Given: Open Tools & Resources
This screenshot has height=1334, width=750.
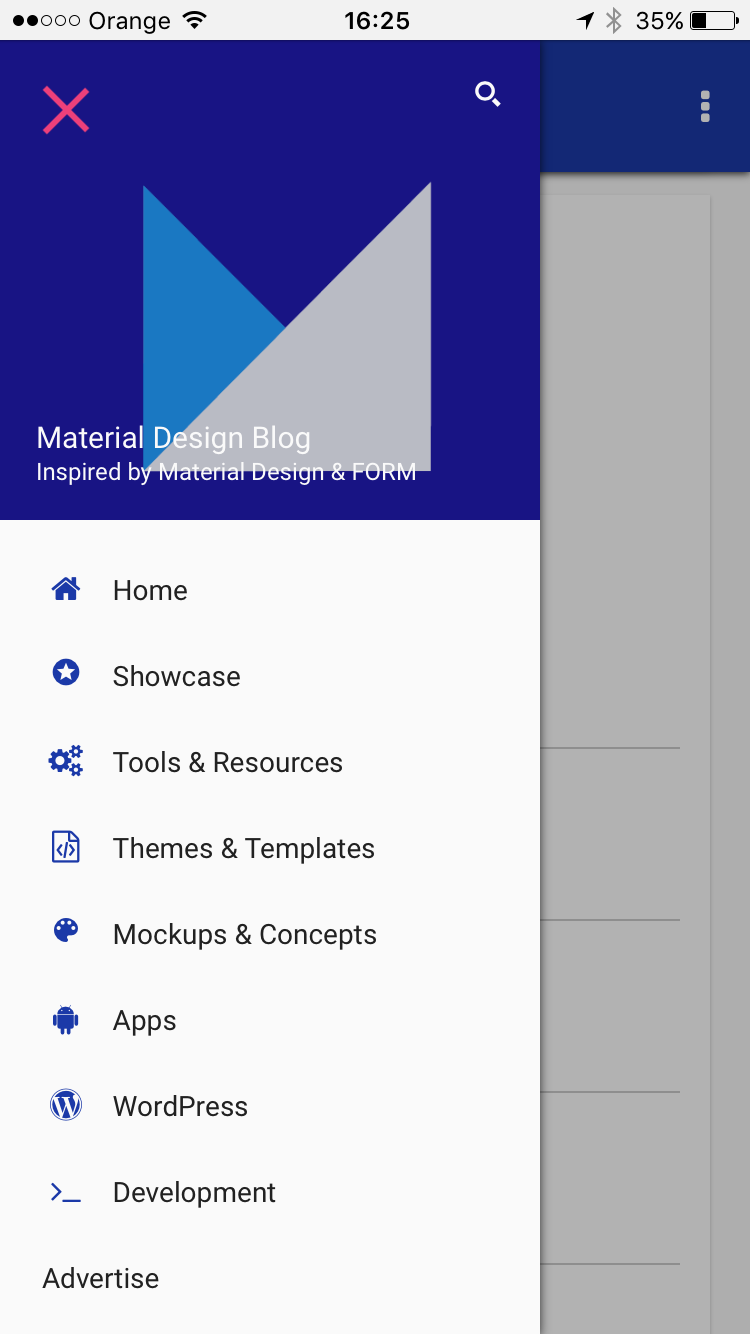Looking at the screenshot, I should (x=227, y=762).
